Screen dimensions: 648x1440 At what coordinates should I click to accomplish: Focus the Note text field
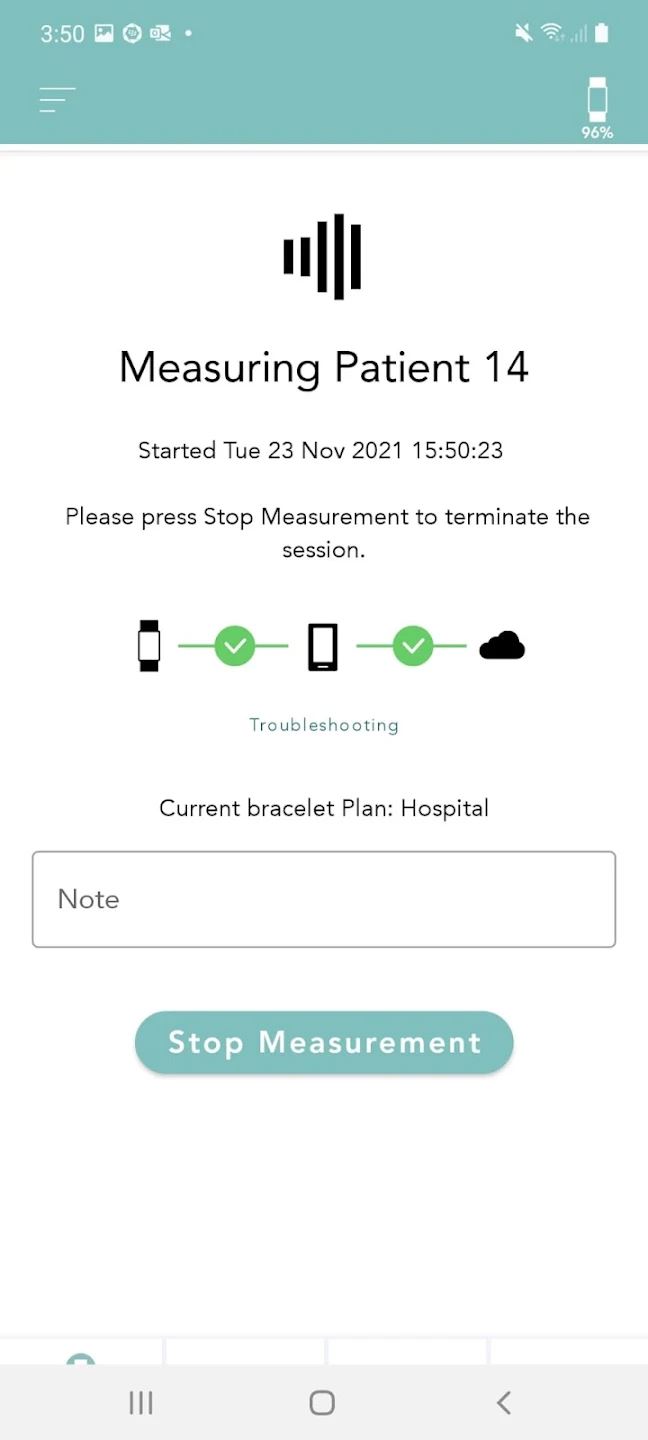click(x=324, y=899)
